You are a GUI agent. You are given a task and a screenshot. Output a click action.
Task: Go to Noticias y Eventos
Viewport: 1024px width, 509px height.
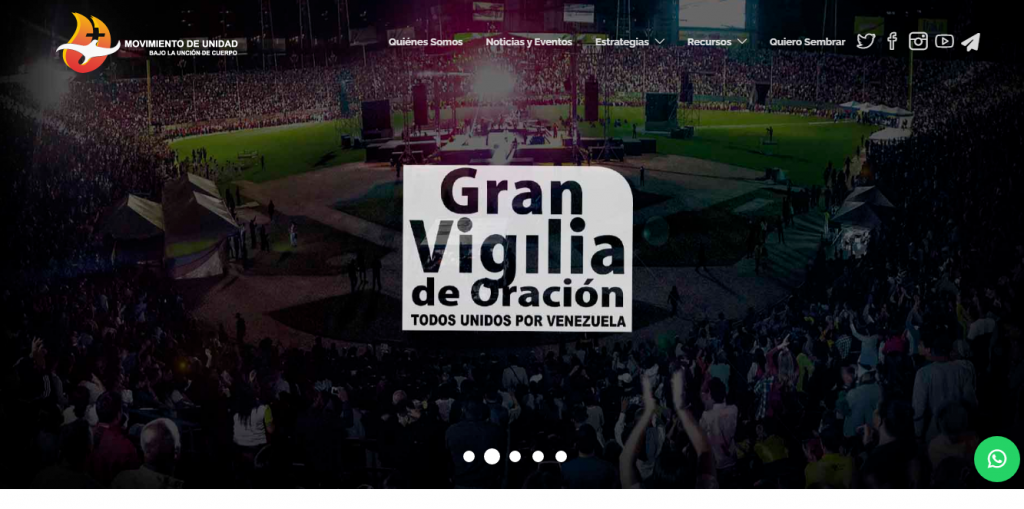pyautogui.click(x=528, y=42)
